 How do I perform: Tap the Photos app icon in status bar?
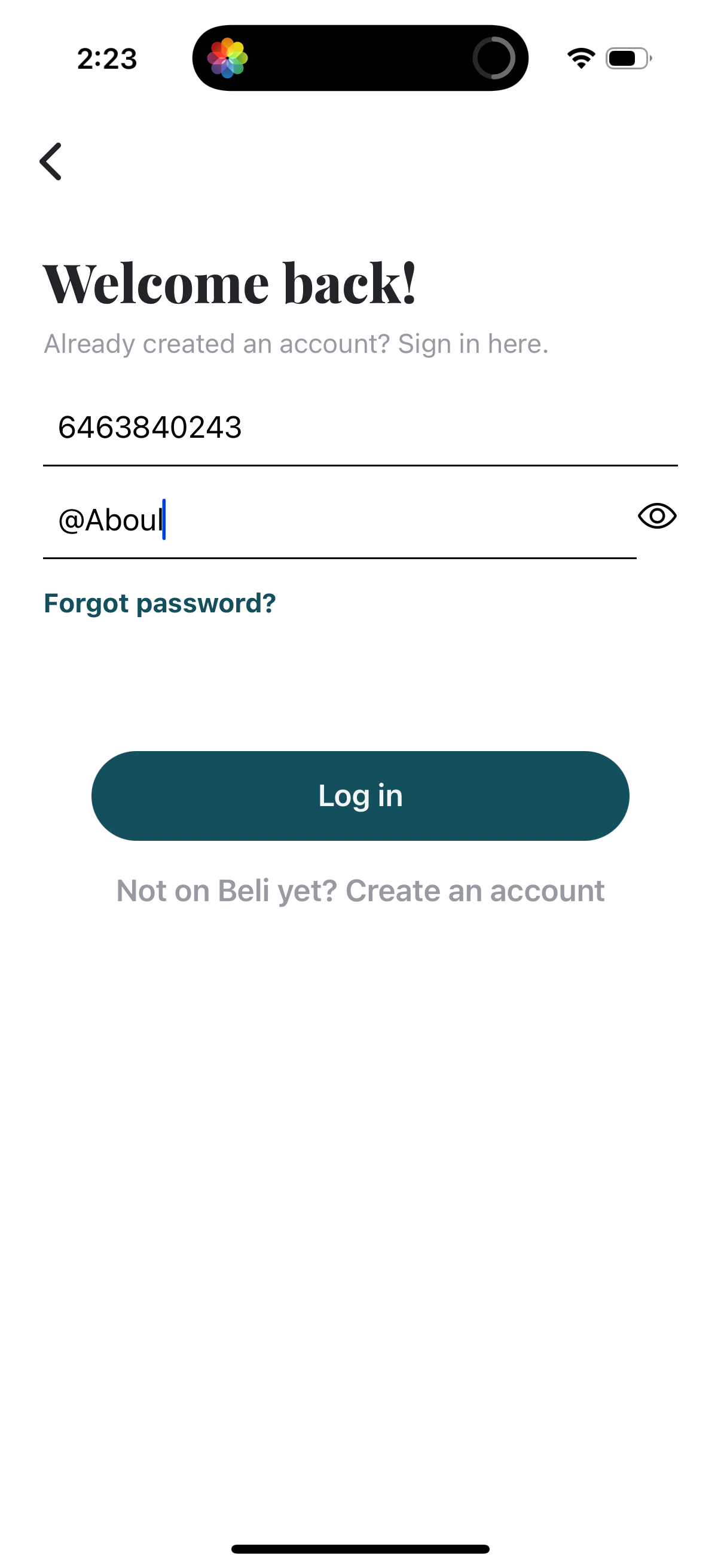[229, 58]
